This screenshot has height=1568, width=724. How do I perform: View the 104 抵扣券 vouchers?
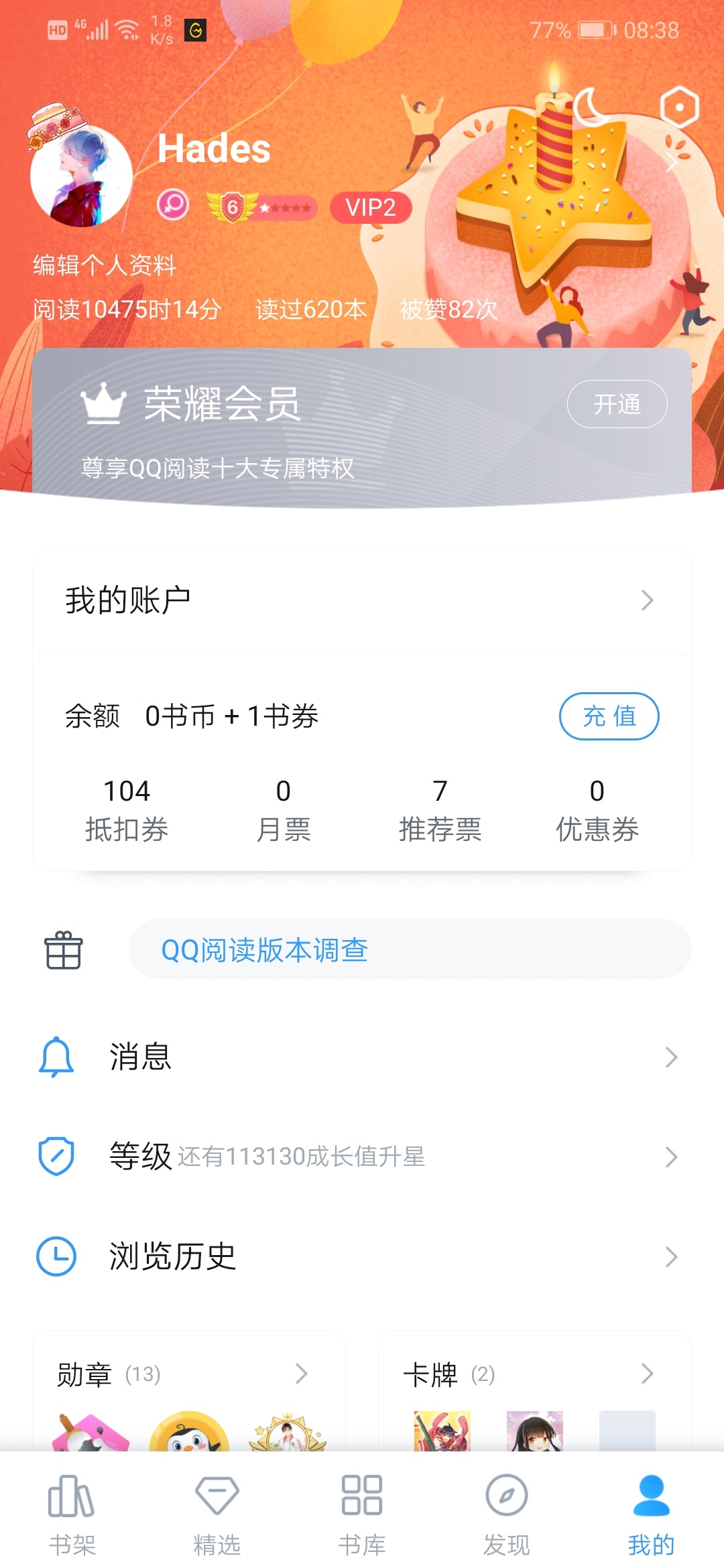point(127,809)
